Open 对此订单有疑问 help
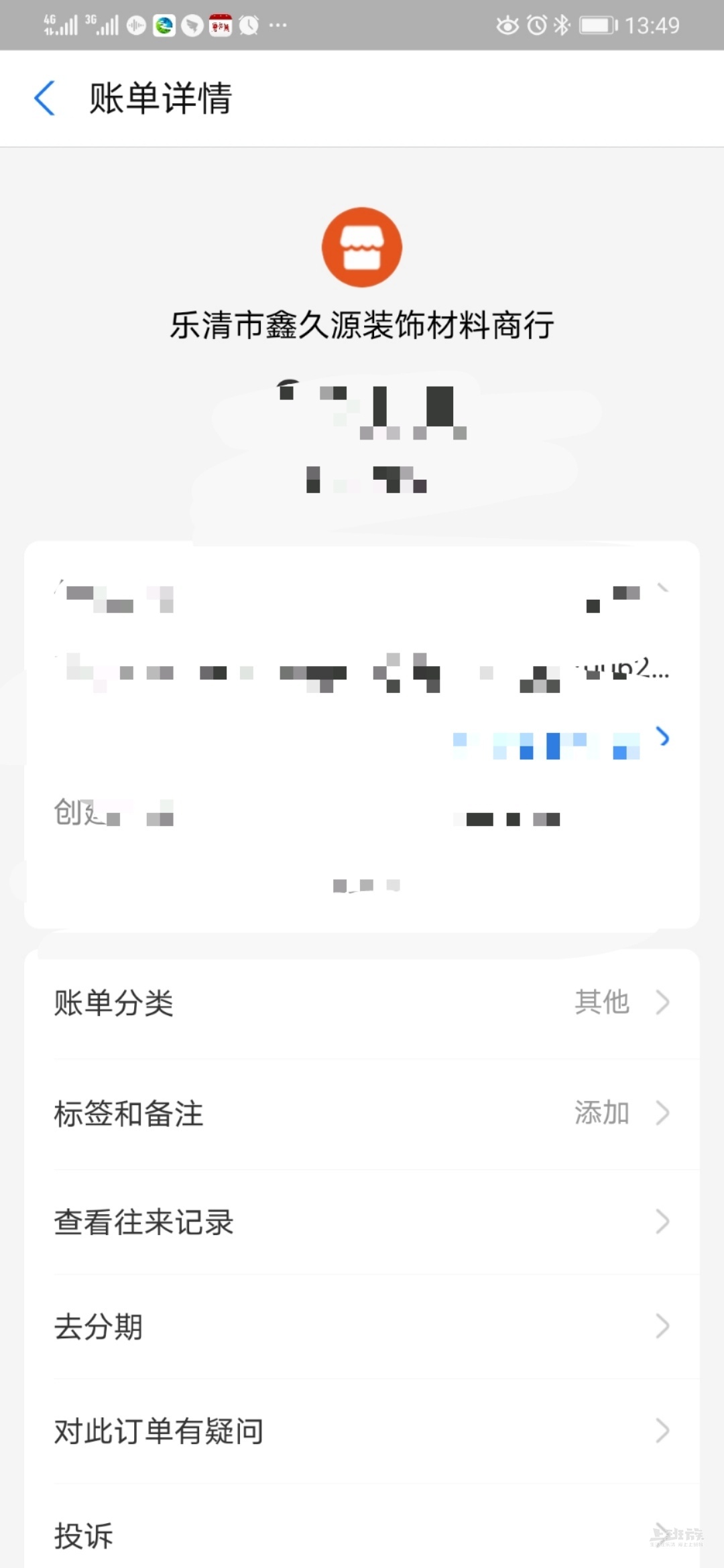 pyautogui.click(x=362, y=1431)
